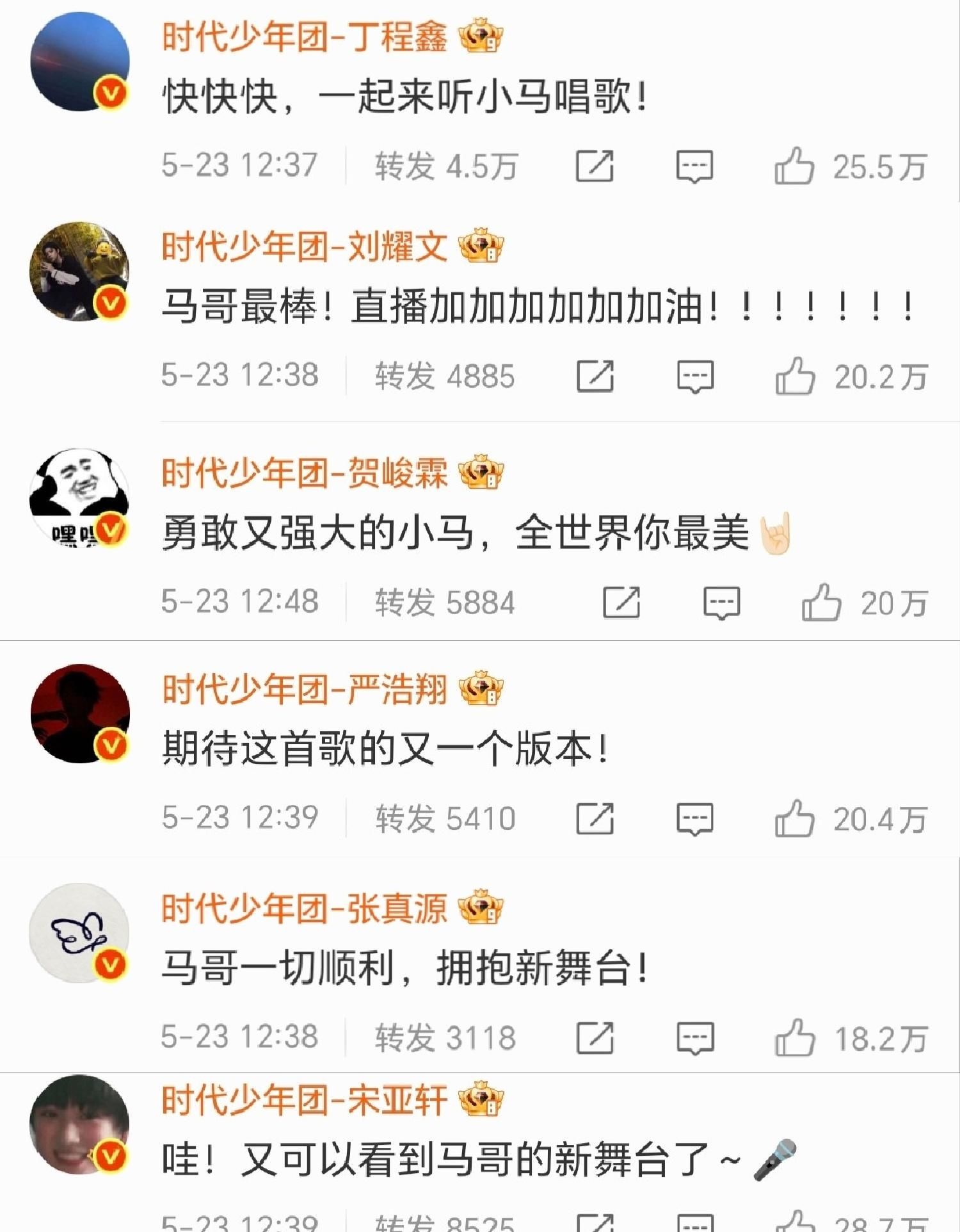960x1232 pixels.
Task: Open comments on 严浩翔's post
Action: pos(695,818)
